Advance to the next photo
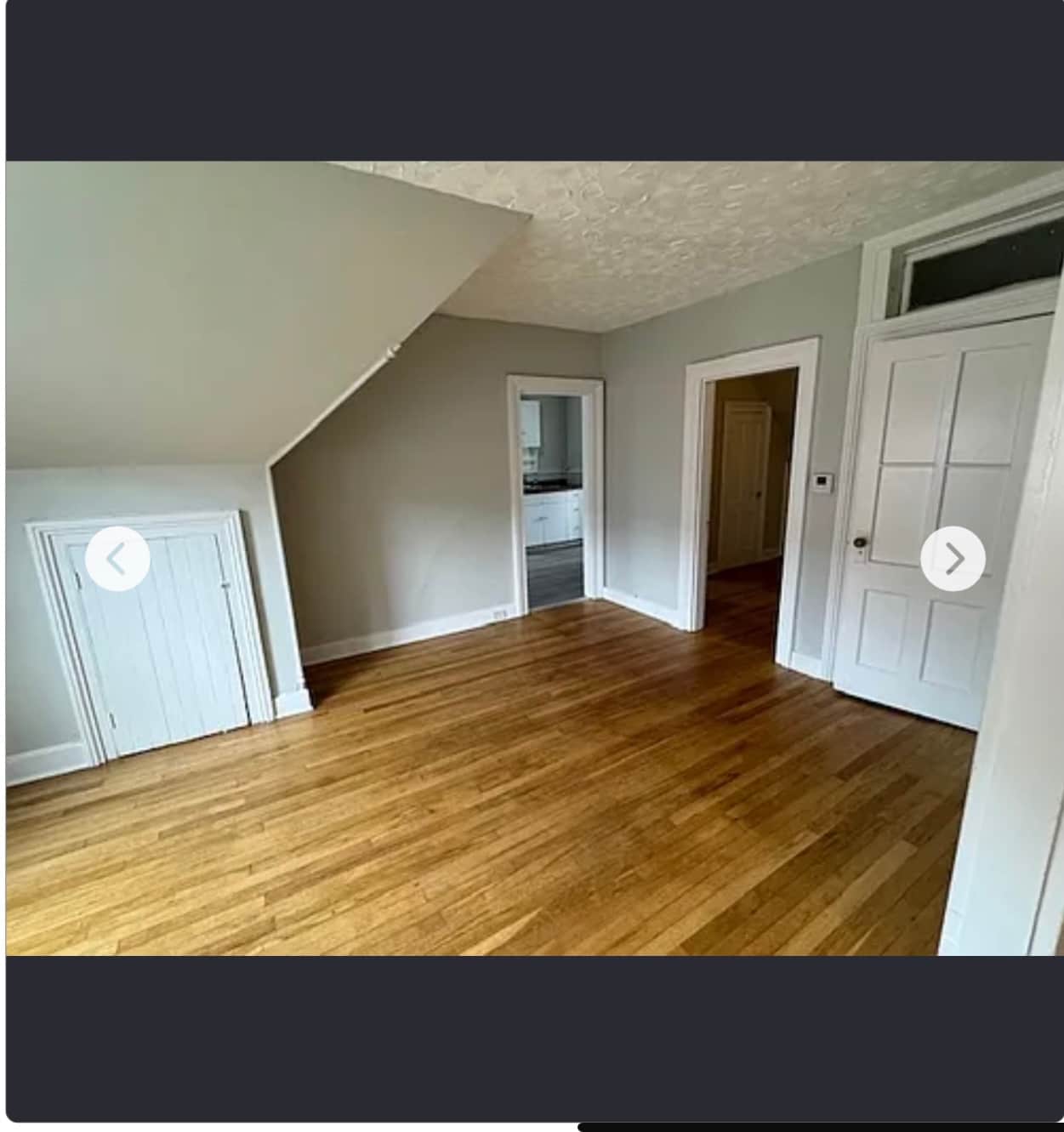Image resolution: width=1064 pixels, height=1132 pixels. tap(953, 559)
